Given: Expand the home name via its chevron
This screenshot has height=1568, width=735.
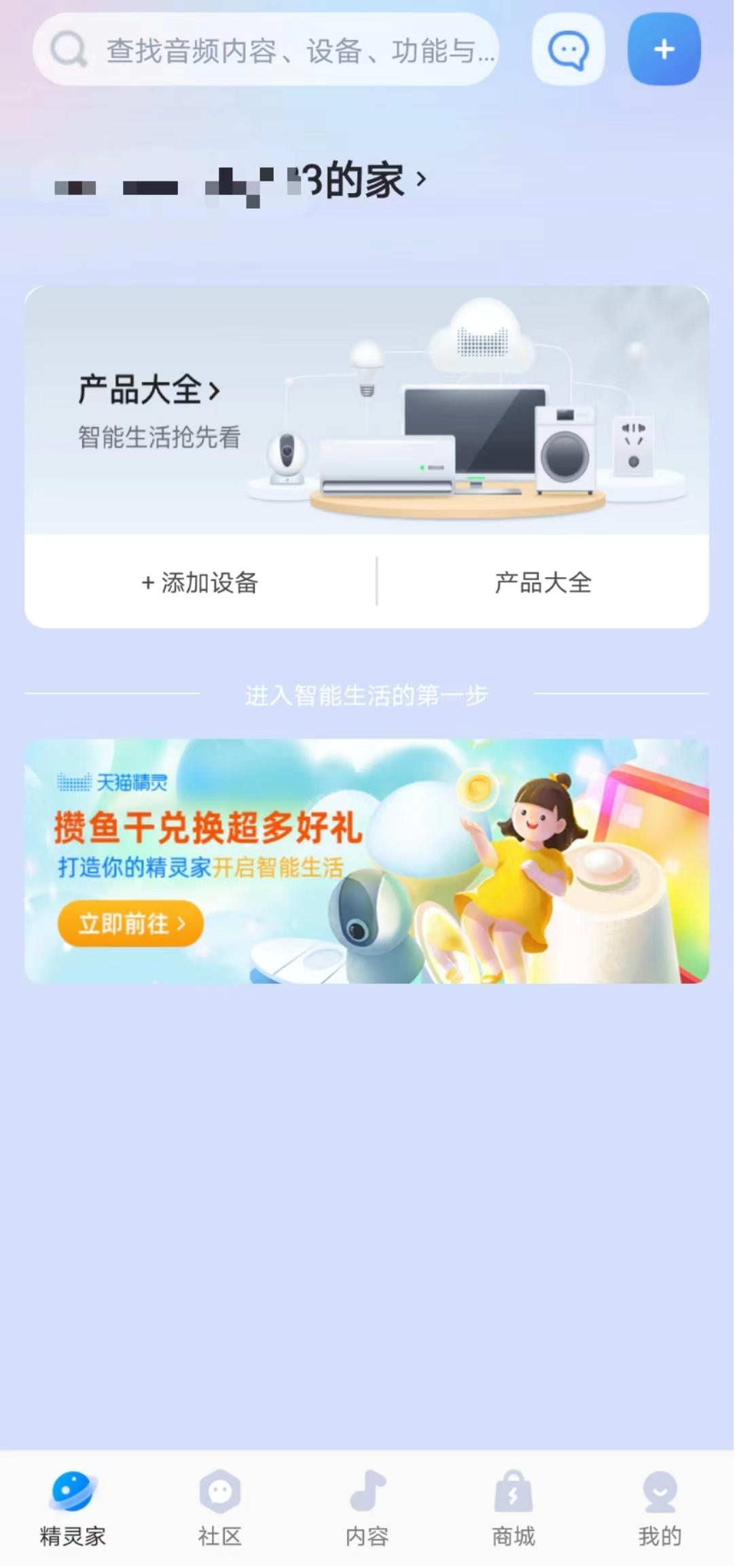Looking at the screenshot, I should tap(422, 179).
